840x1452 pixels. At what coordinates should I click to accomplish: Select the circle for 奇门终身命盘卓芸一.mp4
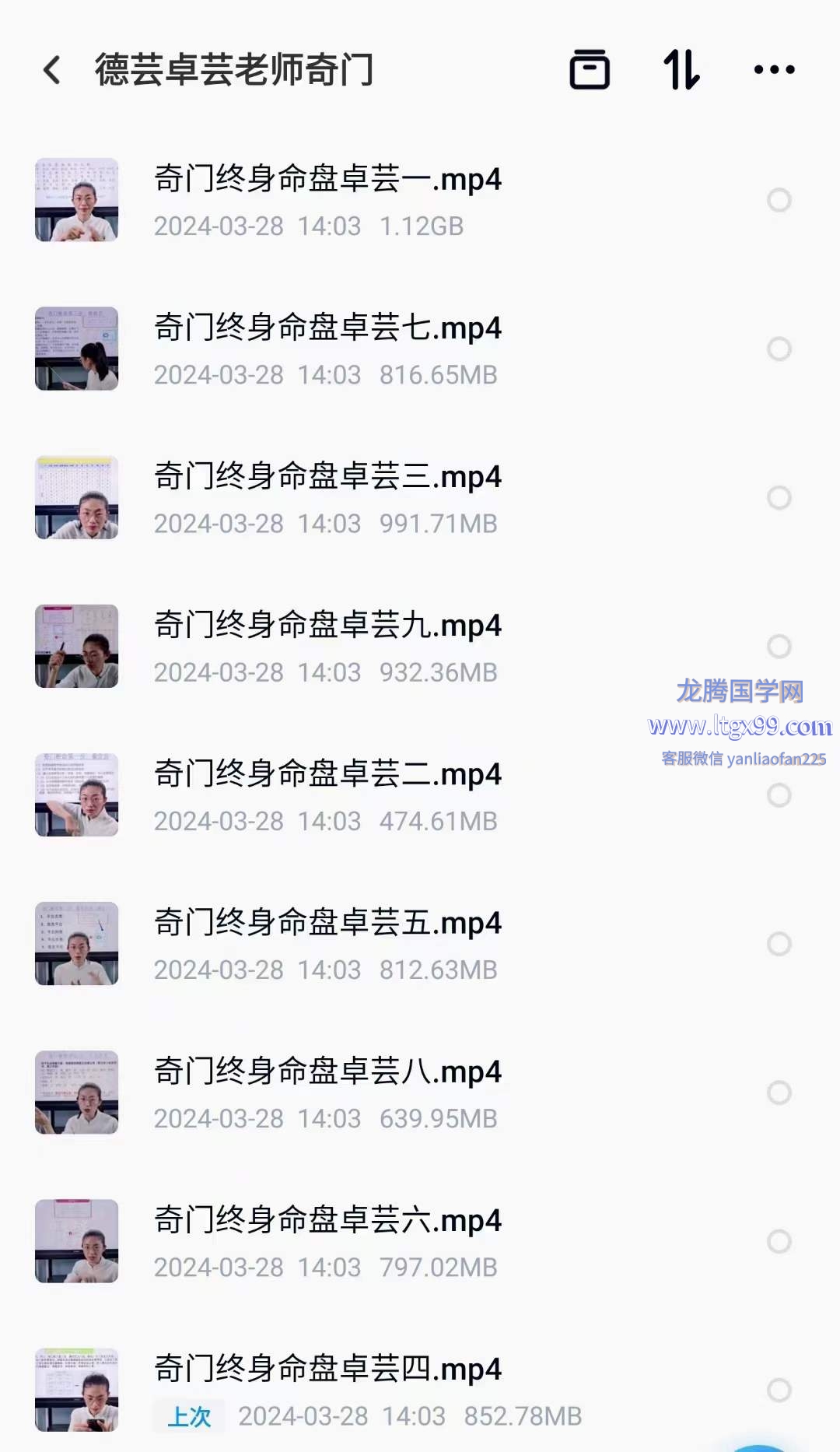779,201
